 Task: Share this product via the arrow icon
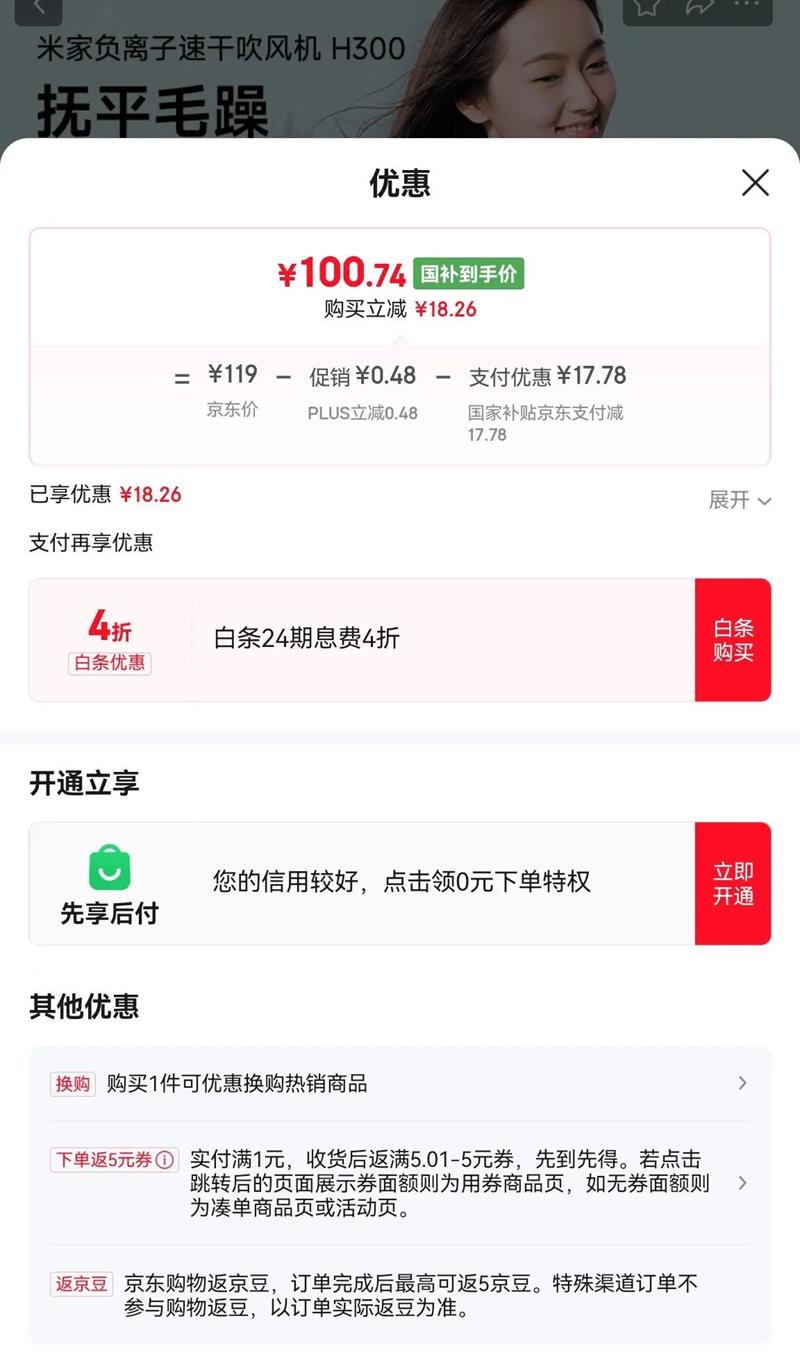tap(698, 6)
